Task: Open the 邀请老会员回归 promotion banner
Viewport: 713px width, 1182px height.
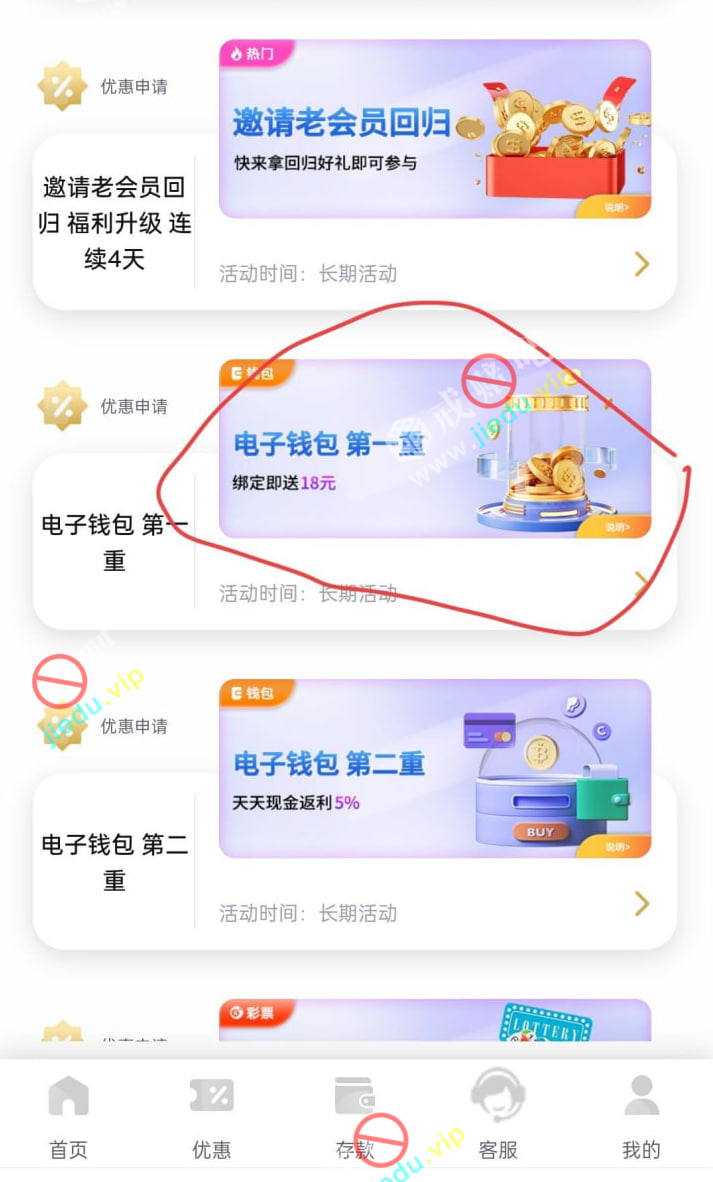Action: [x=435, y=129]
